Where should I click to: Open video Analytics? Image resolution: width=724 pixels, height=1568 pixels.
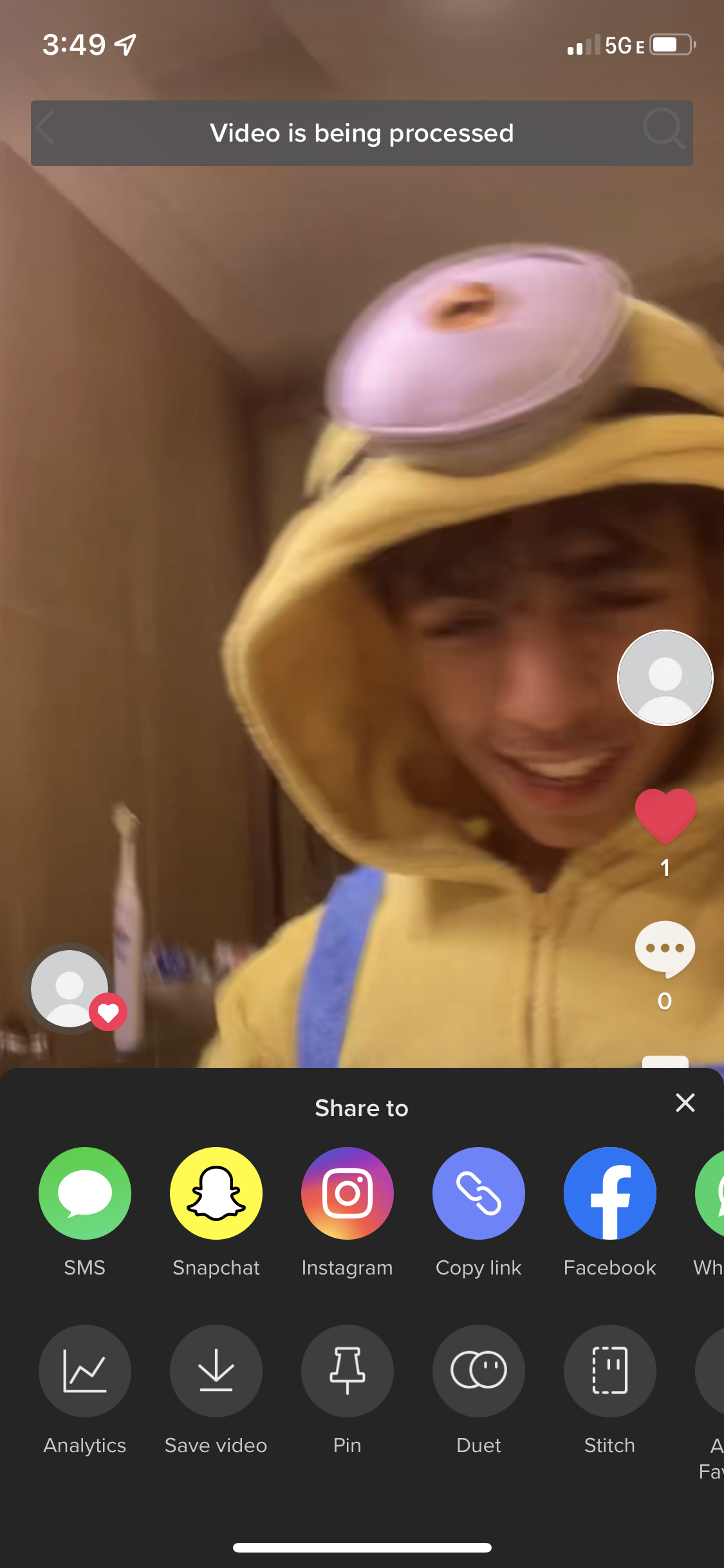point(85,1371)
